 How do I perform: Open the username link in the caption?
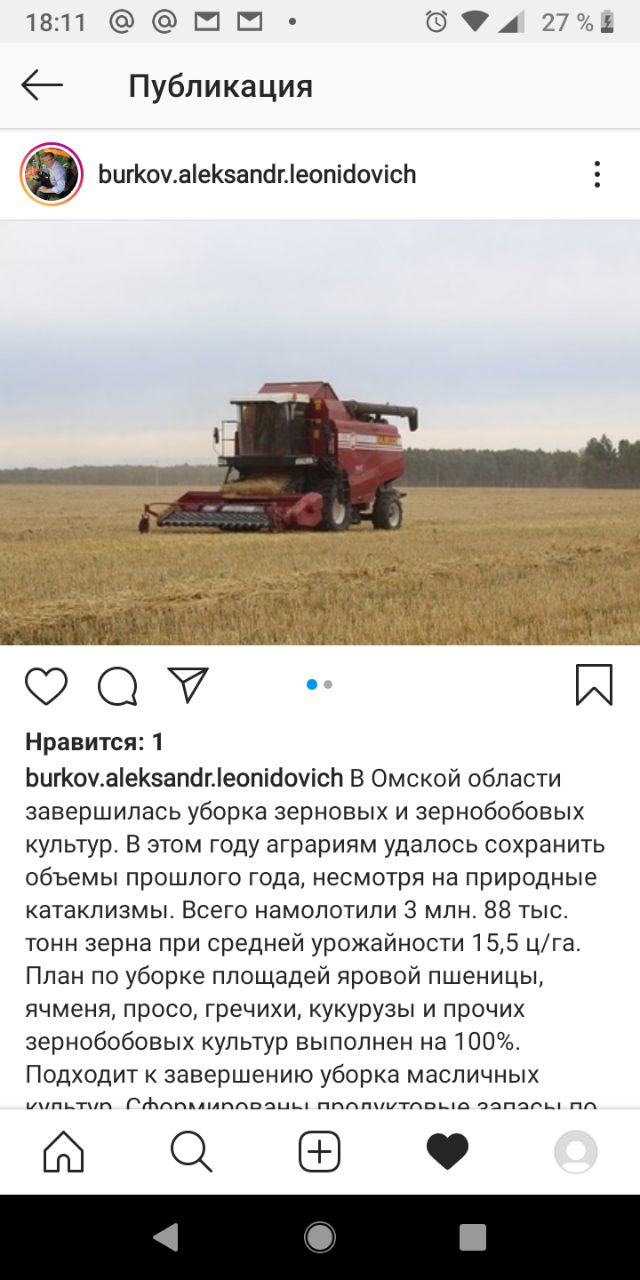tap(183, 778)
